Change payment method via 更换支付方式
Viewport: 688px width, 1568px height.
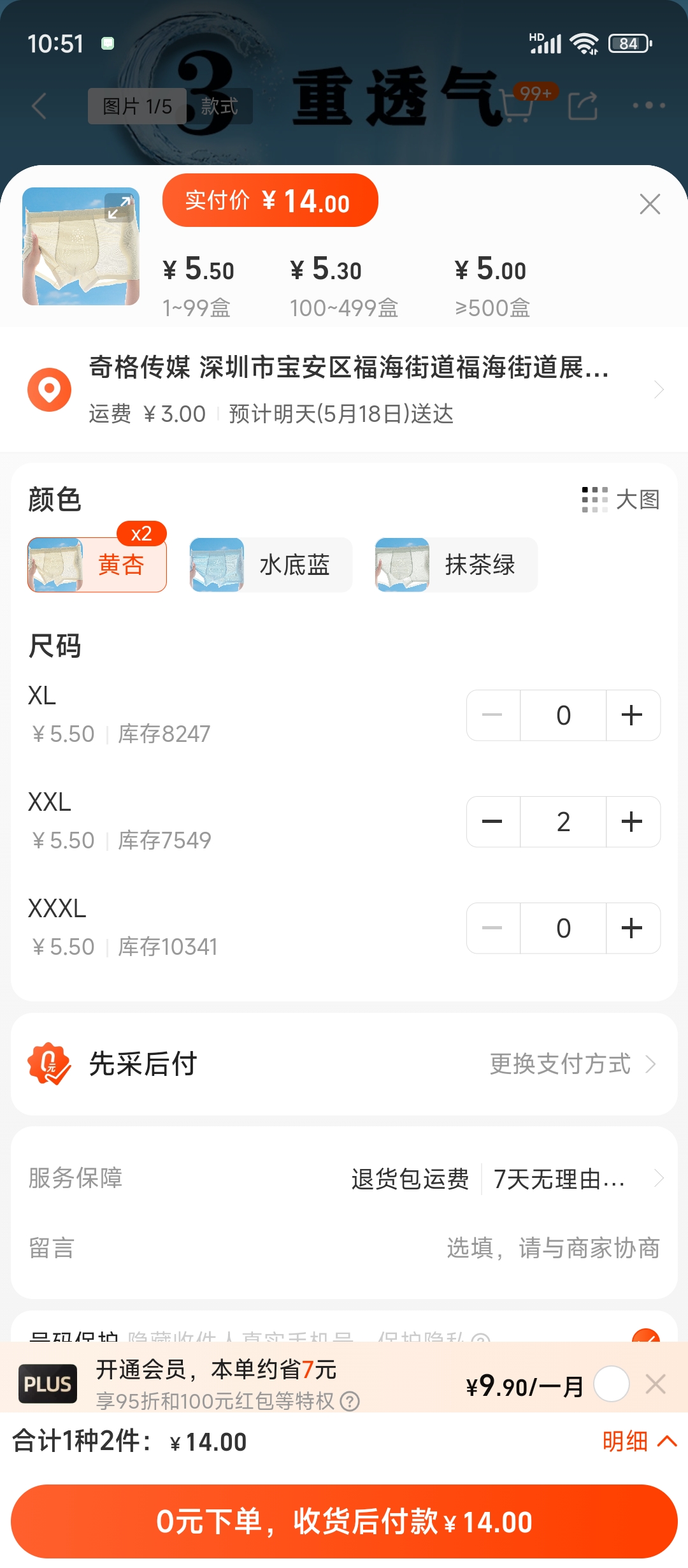(x=572, y=1064)
